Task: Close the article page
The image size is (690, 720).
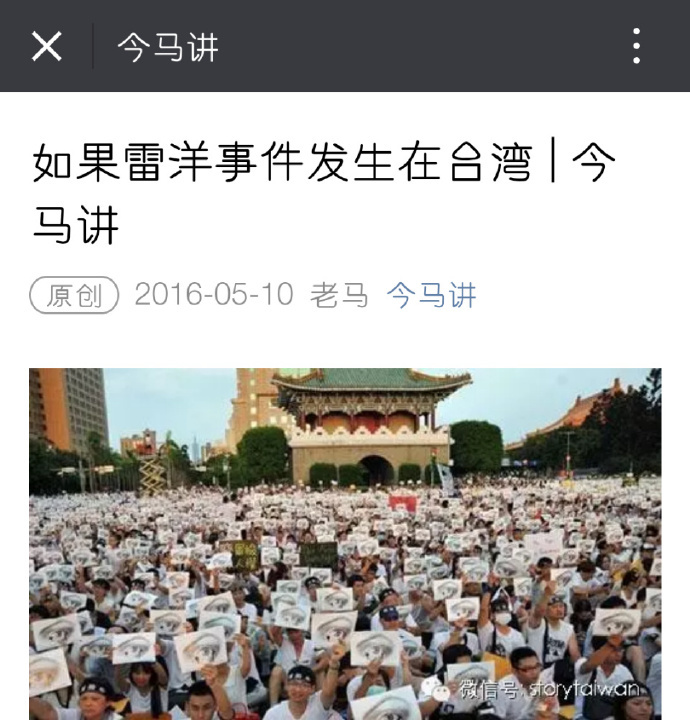Action: pos(46,46)
